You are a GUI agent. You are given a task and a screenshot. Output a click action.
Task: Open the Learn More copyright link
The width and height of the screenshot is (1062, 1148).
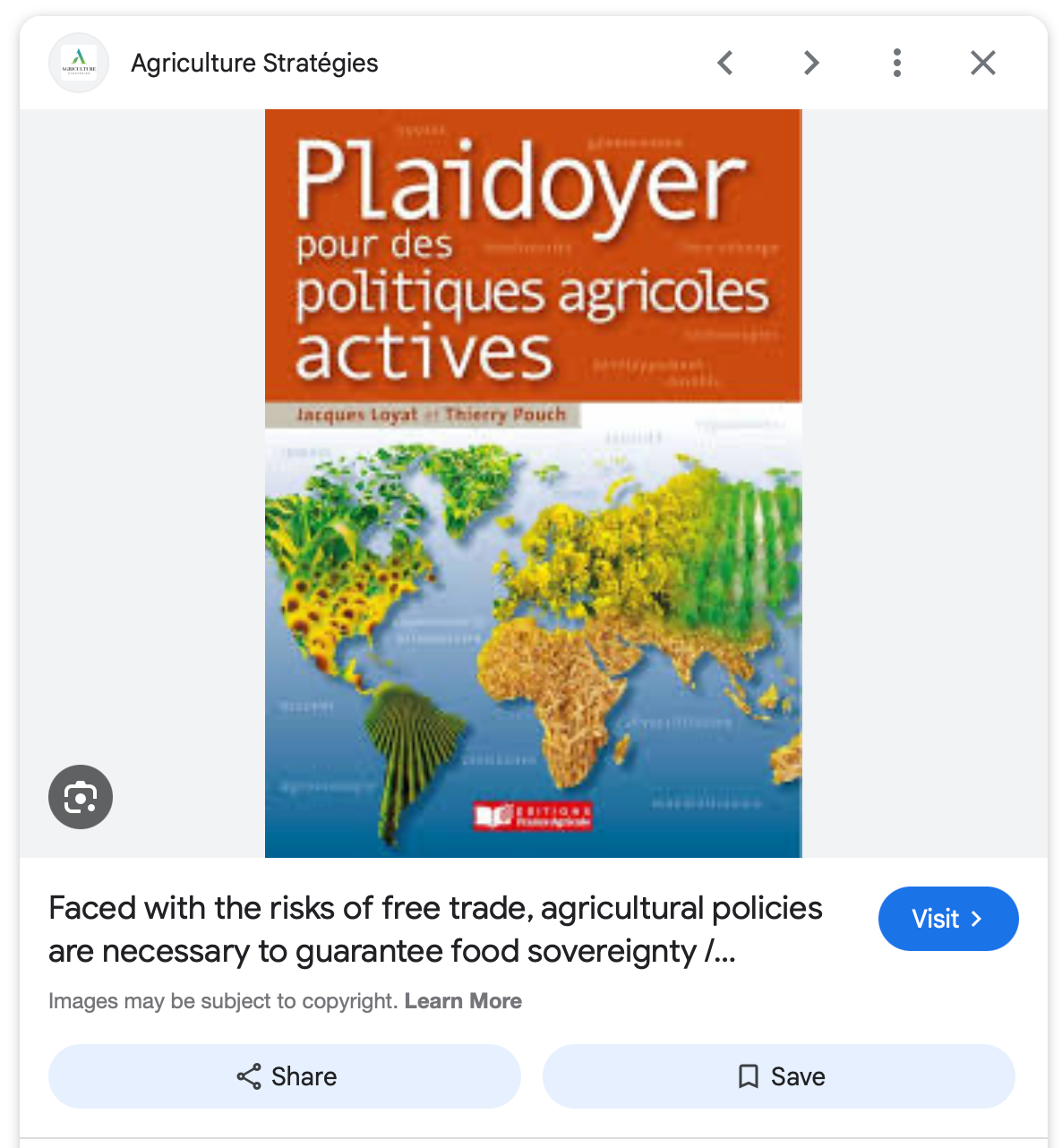463,1001
